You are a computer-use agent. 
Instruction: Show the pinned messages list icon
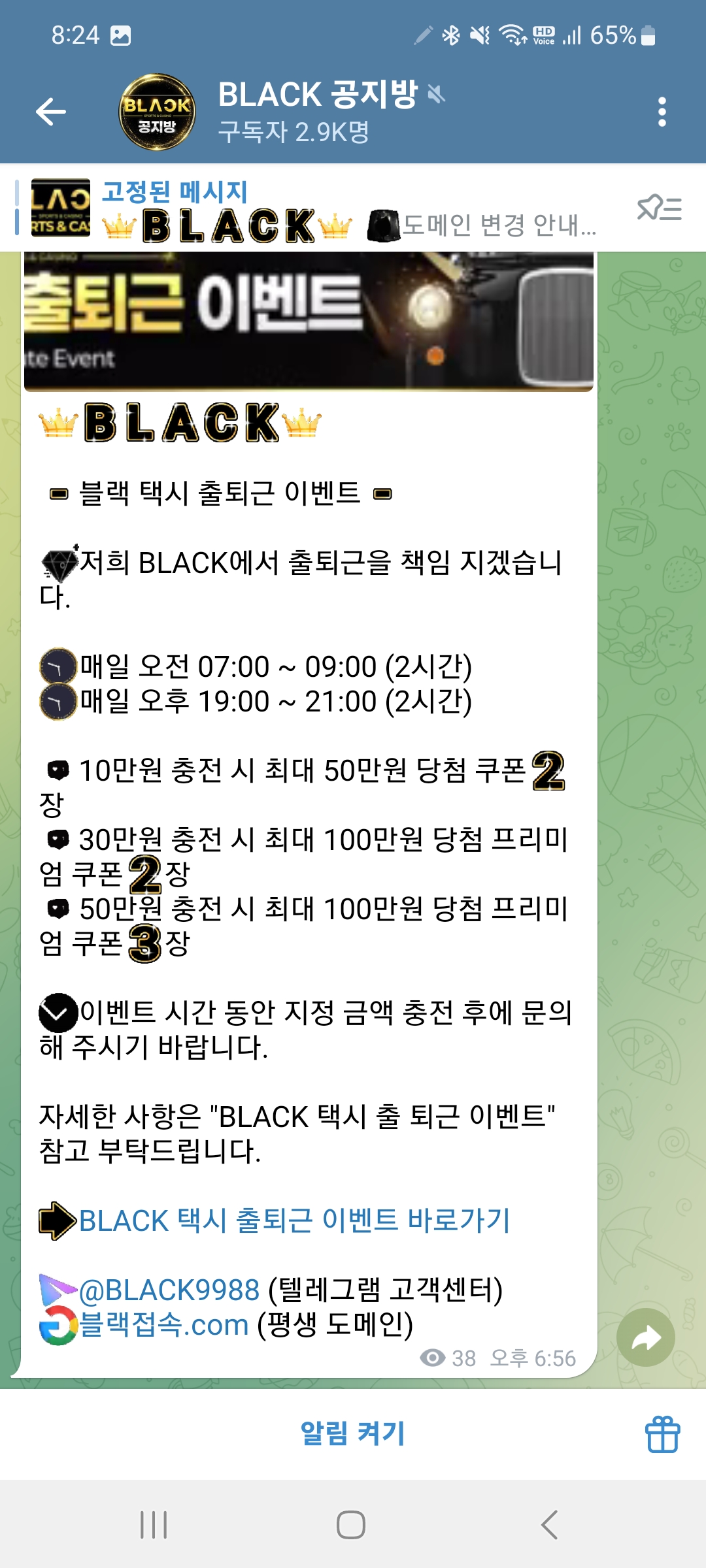click(659, 209)
